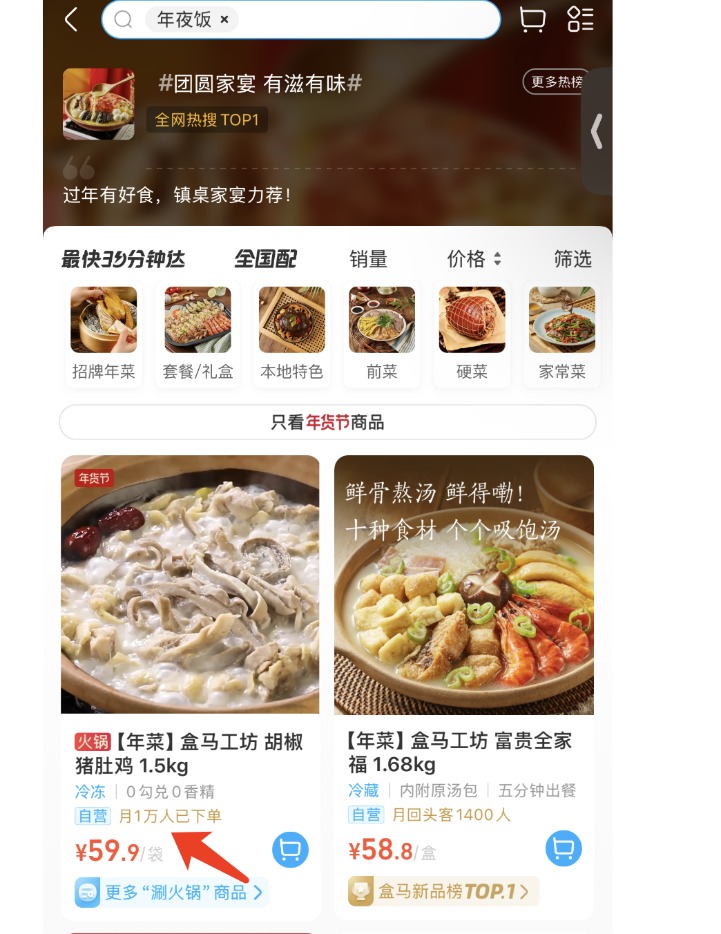Switch the results list layout

[580, 20]
